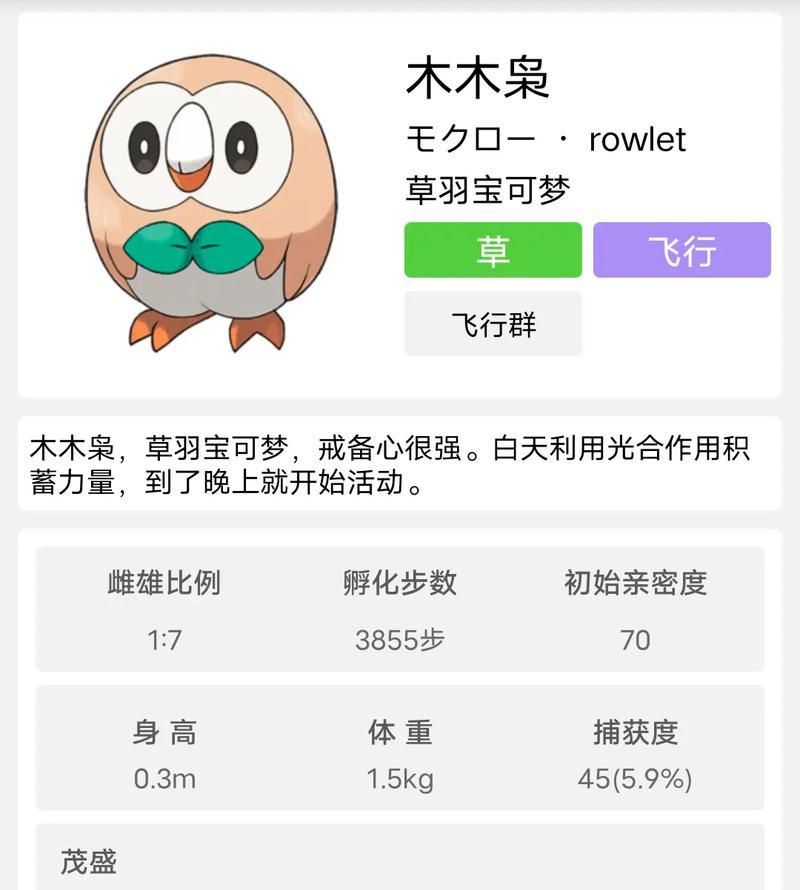800x890 pixels.
Task: Select the 飞行 type chip
Action: click(x=681, y=250)
